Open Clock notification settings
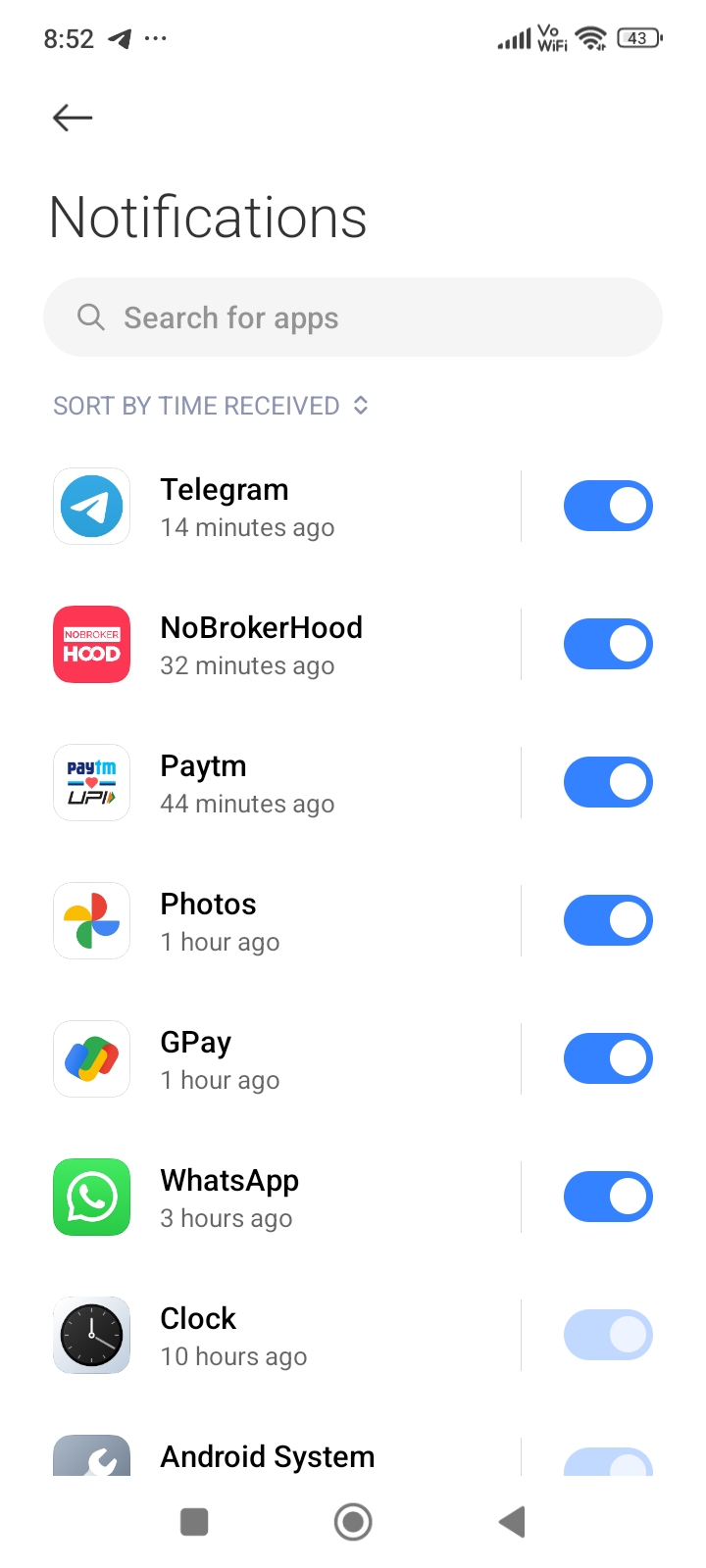706x1568 pixels. [x=284, y=1336]
